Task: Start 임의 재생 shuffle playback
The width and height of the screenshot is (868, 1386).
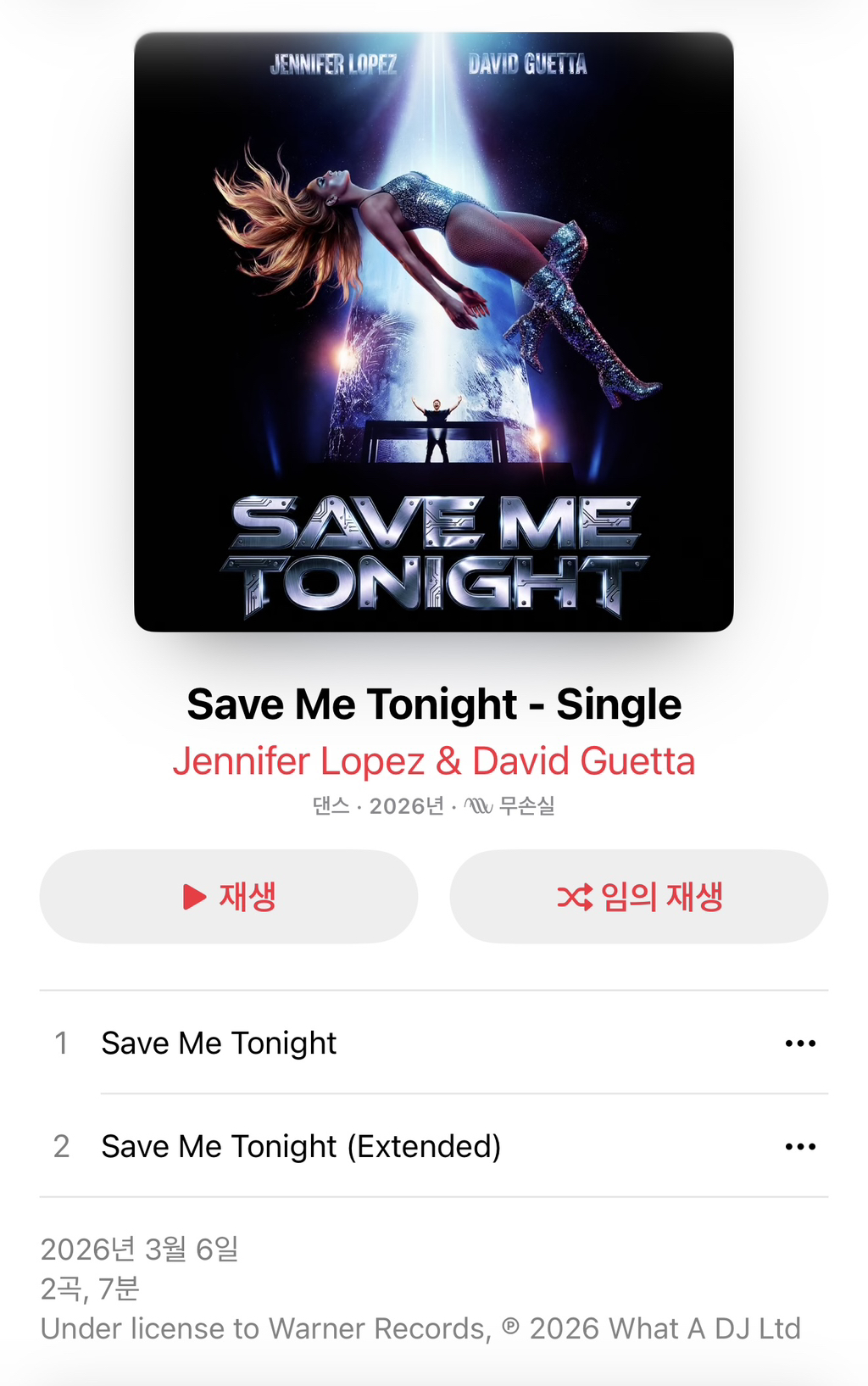Action: tap(639, 897)
